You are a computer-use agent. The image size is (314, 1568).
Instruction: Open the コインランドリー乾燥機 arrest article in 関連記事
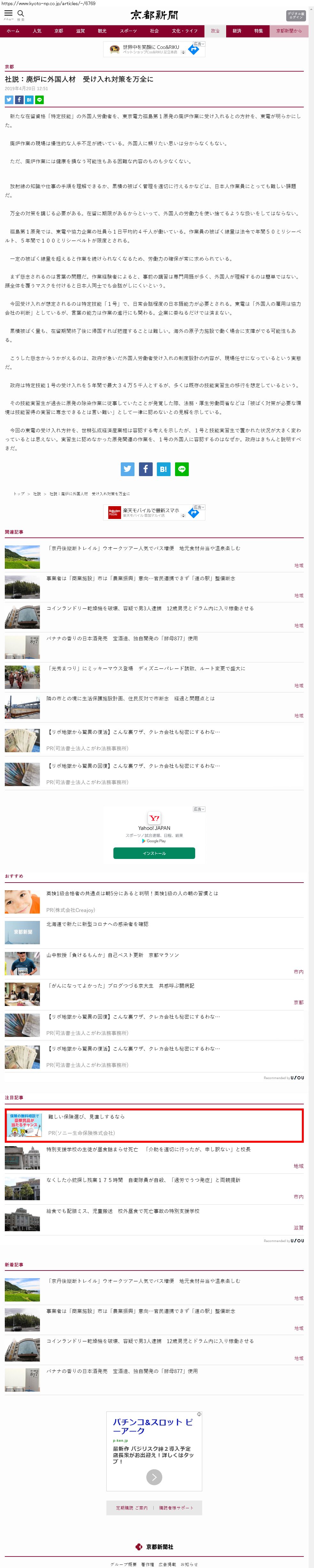[150, 608]
